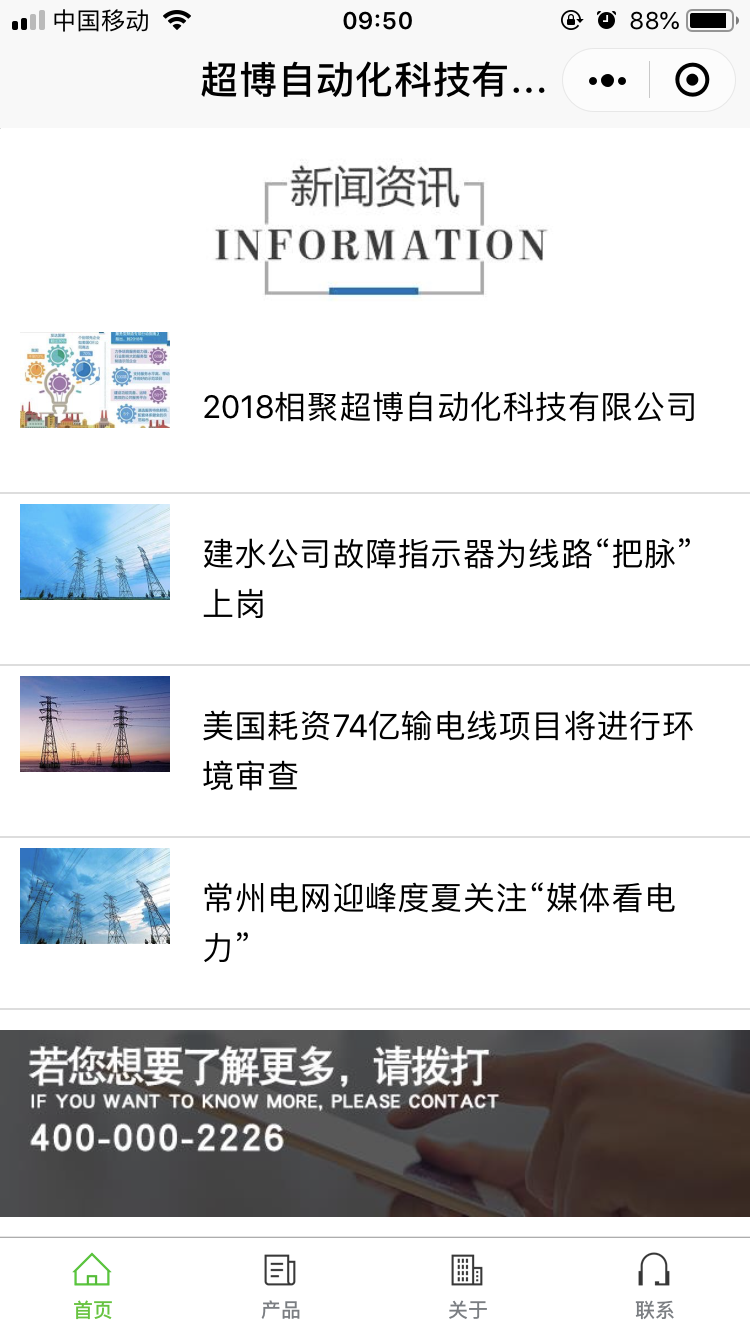This screenshot has height=1334, width=750.
Task: Switch to the 产品 tab
Action: (x=280, y=1286)
